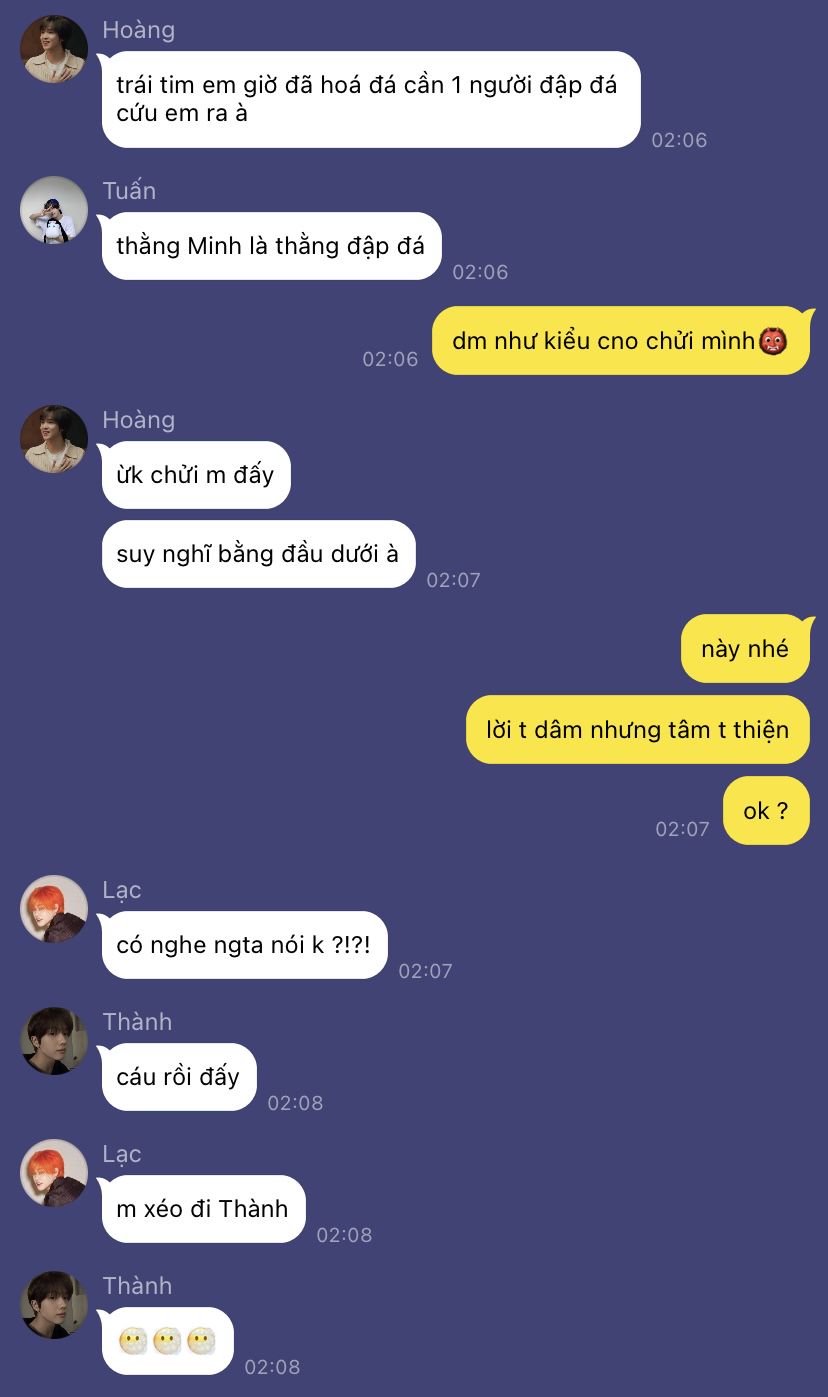828x1397 pixels.
Task: Open Hoàng's avatar beside the 'trái tim em' message
Action: (x=54, y=49)
